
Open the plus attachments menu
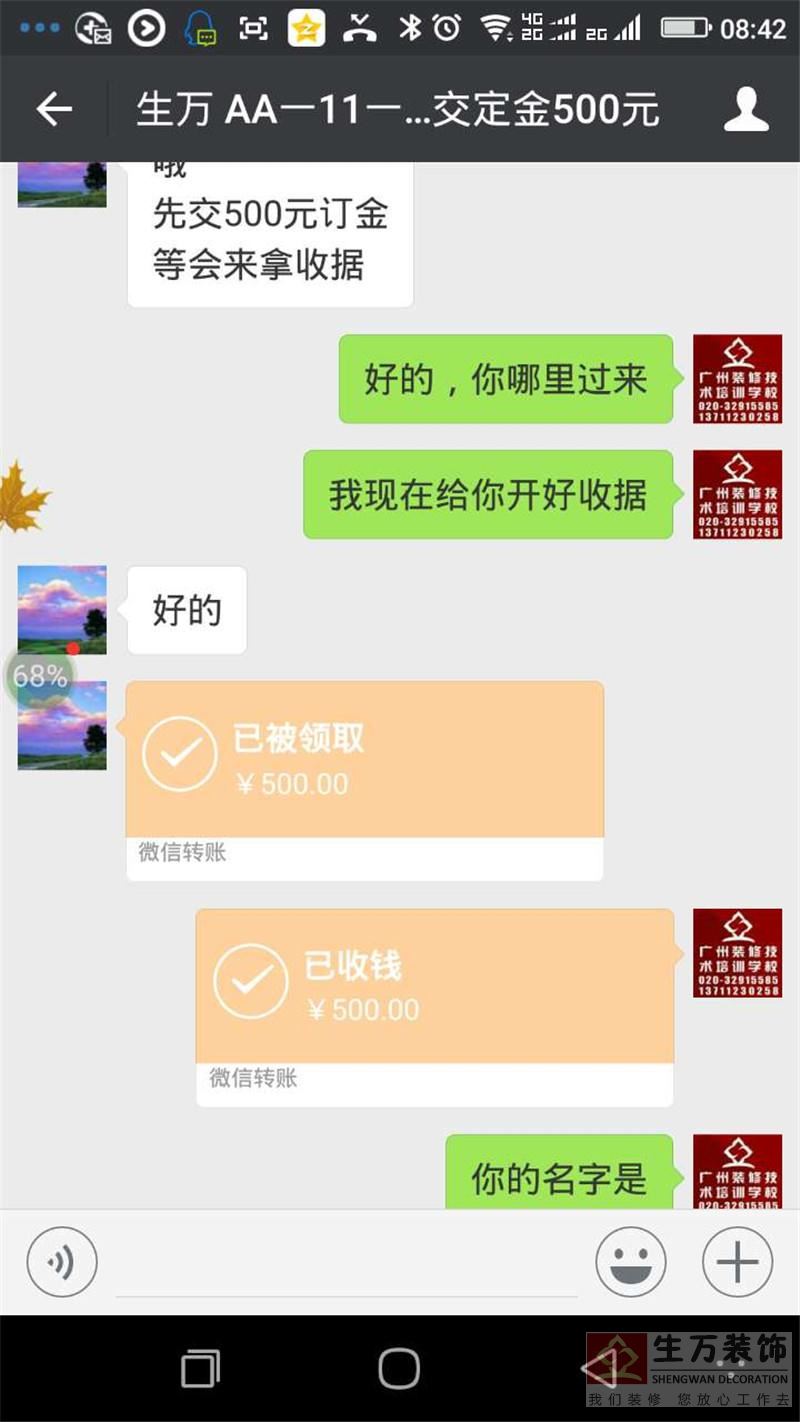tap(737, 1262)
